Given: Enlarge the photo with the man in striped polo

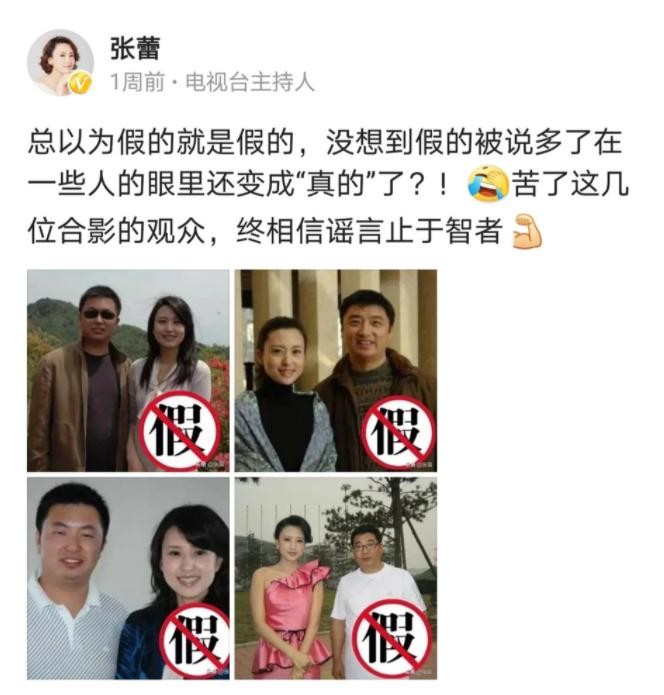Looking at the screenshot, I should [127, 578].
